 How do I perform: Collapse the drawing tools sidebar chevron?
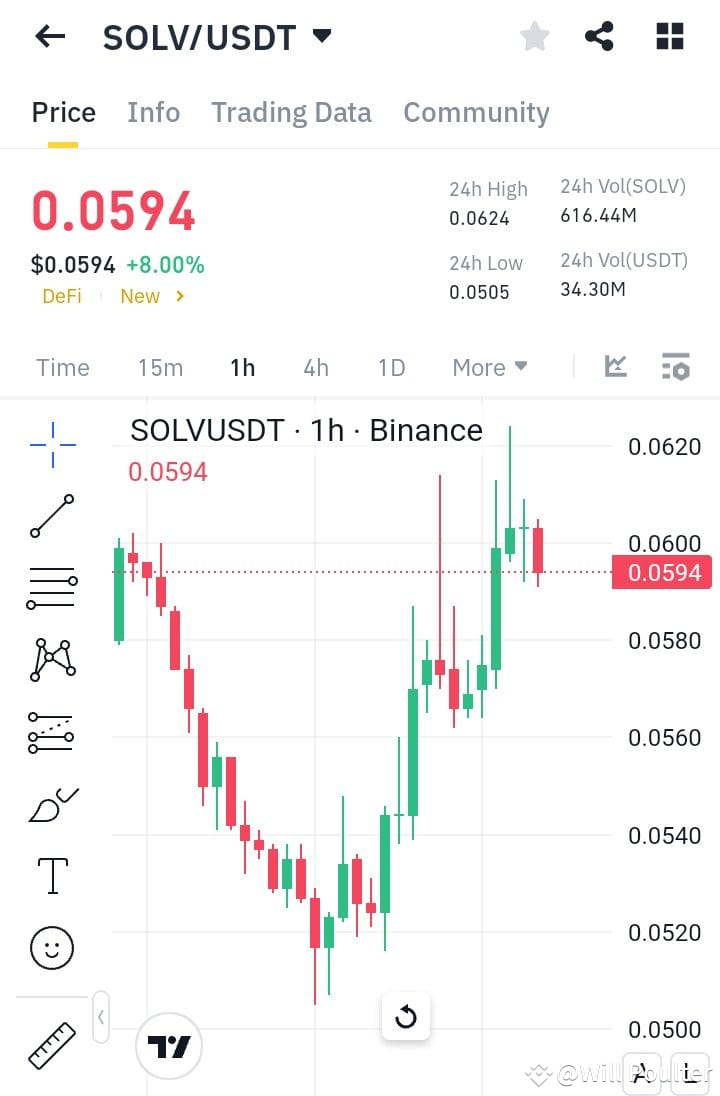[100, 1016]
